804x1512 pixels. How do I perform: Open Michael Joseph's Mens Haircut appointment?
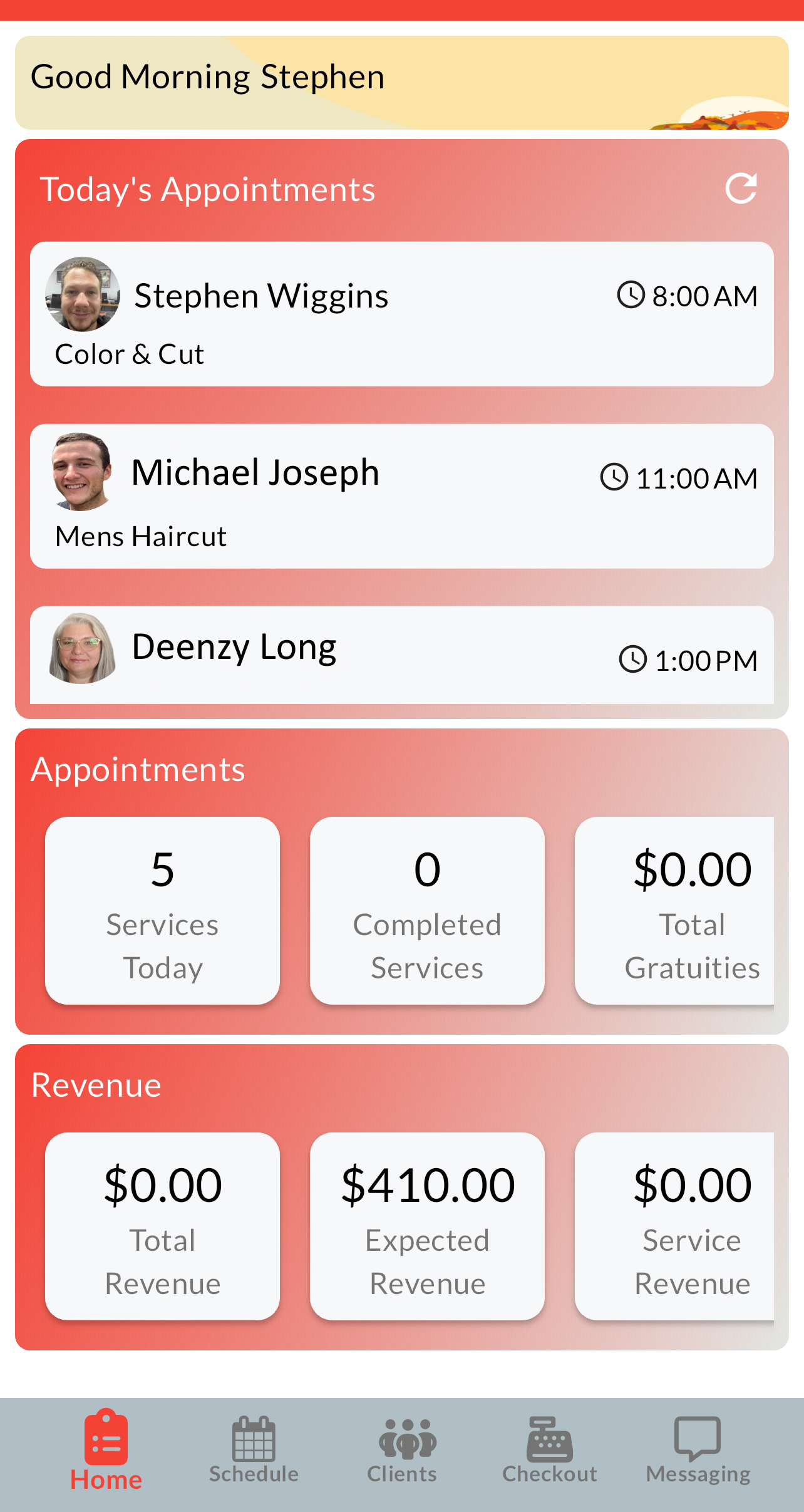tap(402, 495)
